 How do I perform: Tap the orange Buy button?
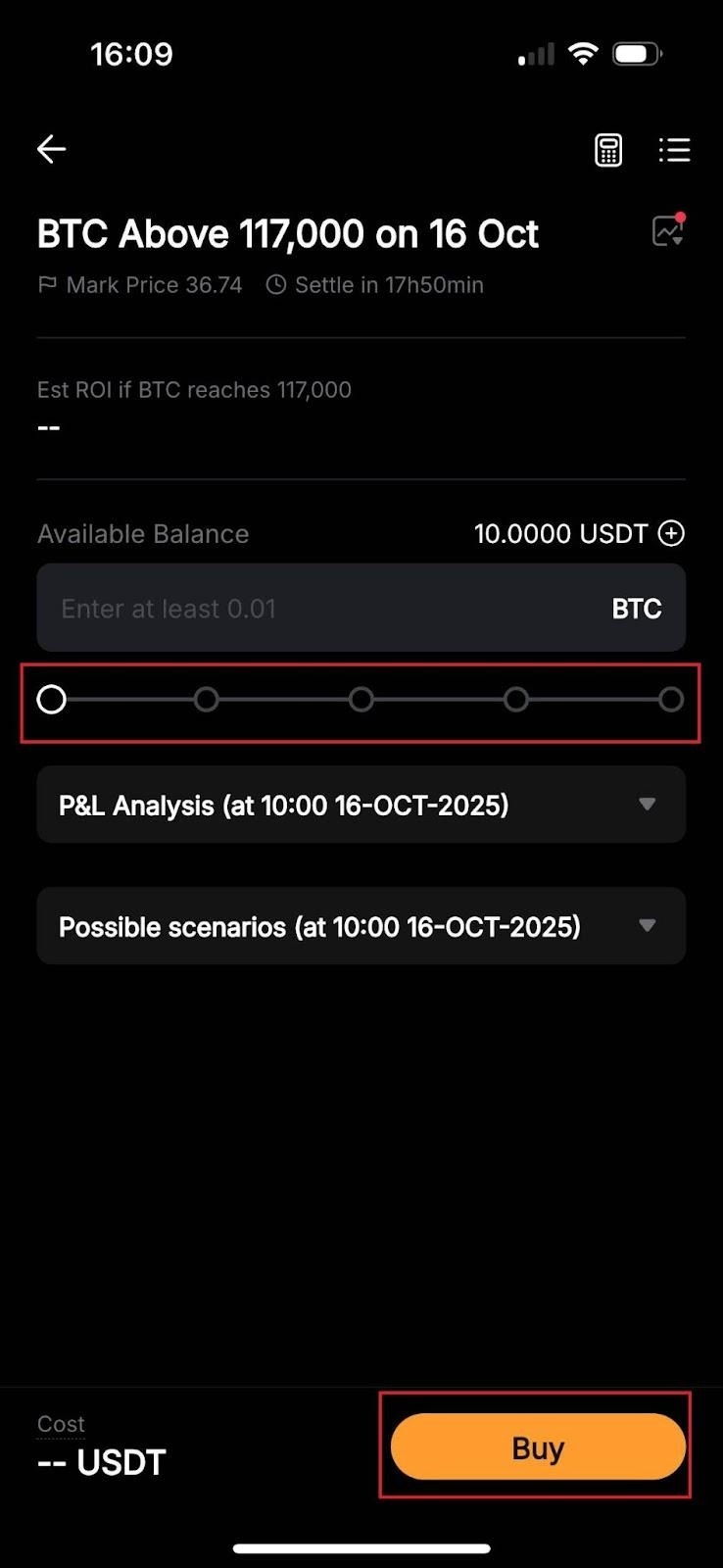pyautogui.click(x=537, y=1446)
